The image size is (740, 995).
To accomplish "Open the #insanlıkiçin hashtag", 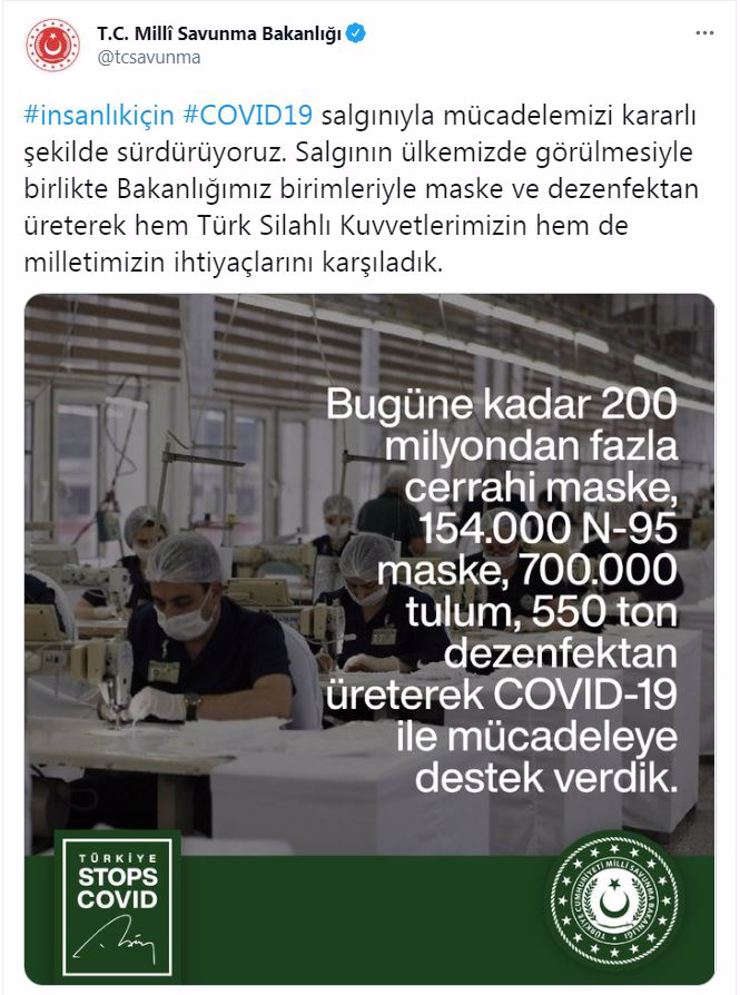I will pos(100,114).
